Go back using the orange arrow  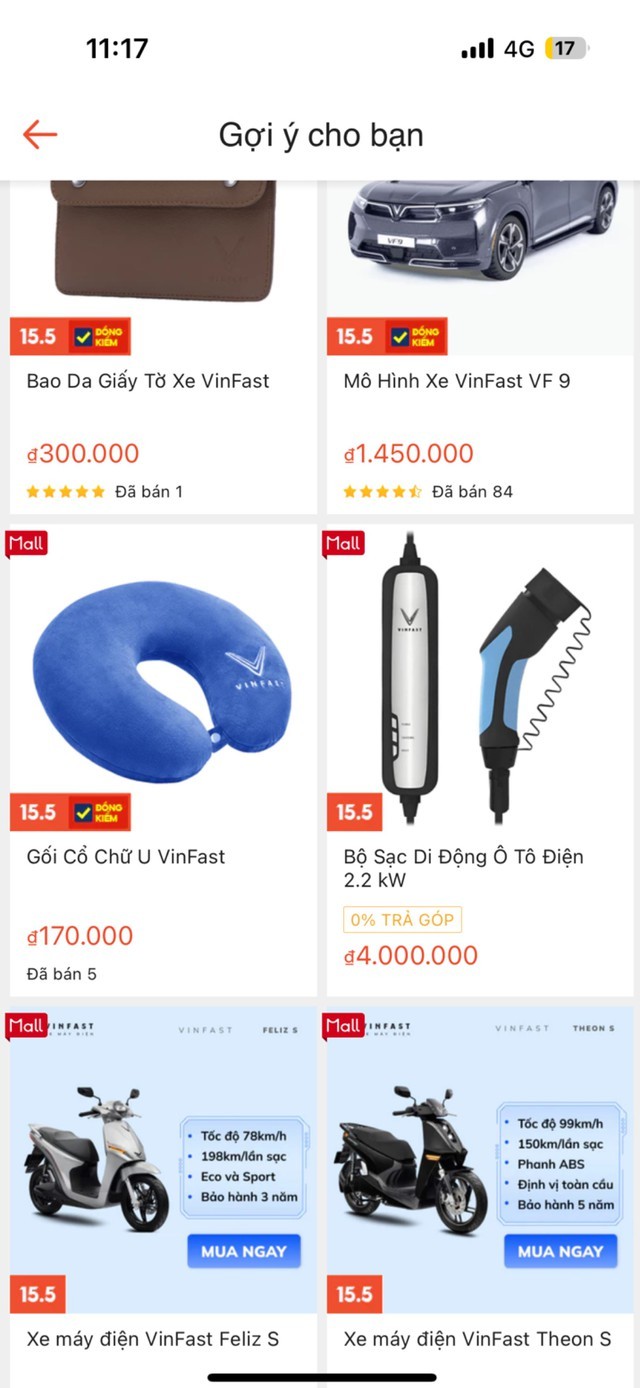click(x=40, y=134)
